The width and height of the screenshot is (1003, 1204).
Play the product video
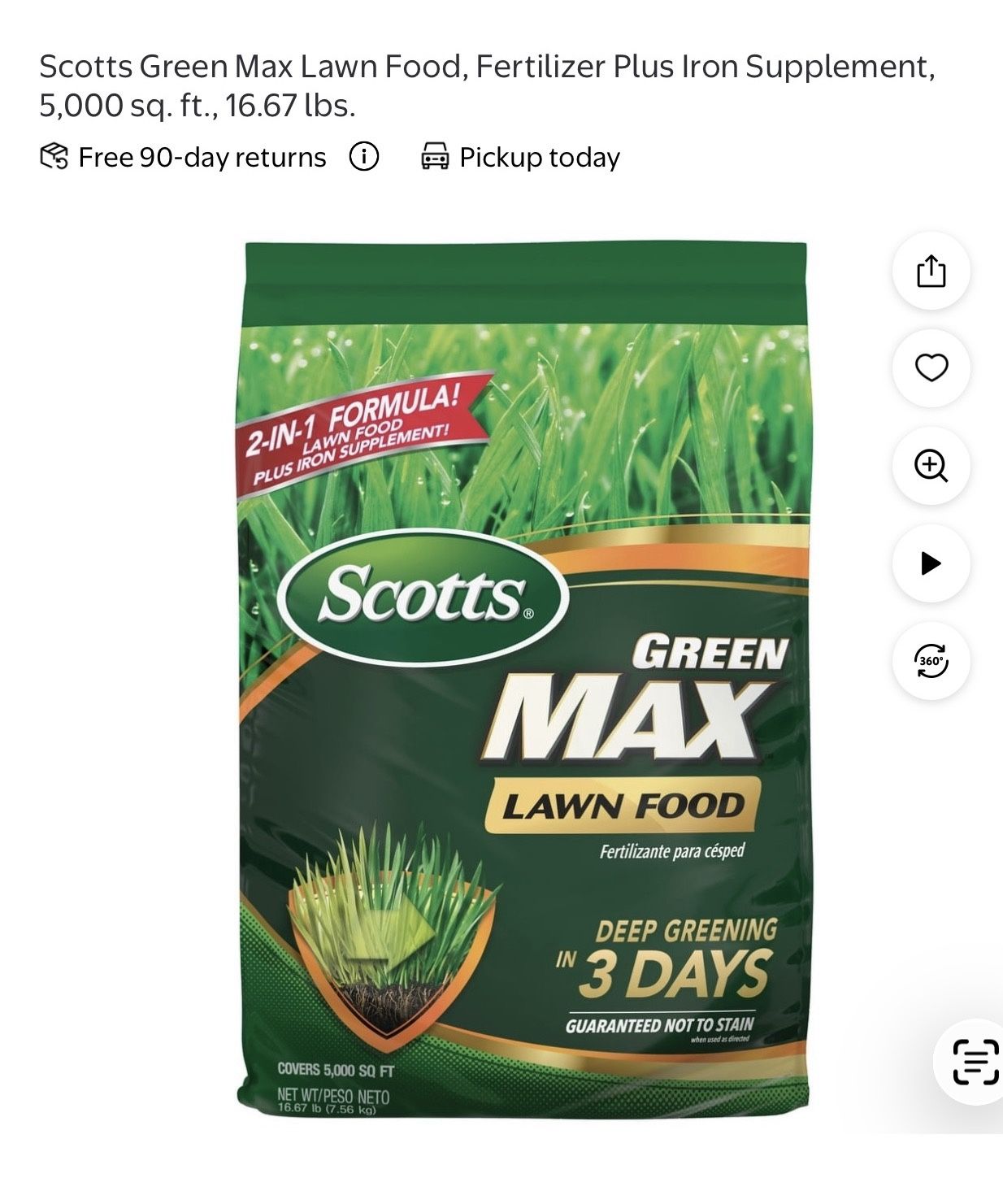coord(931,563)
